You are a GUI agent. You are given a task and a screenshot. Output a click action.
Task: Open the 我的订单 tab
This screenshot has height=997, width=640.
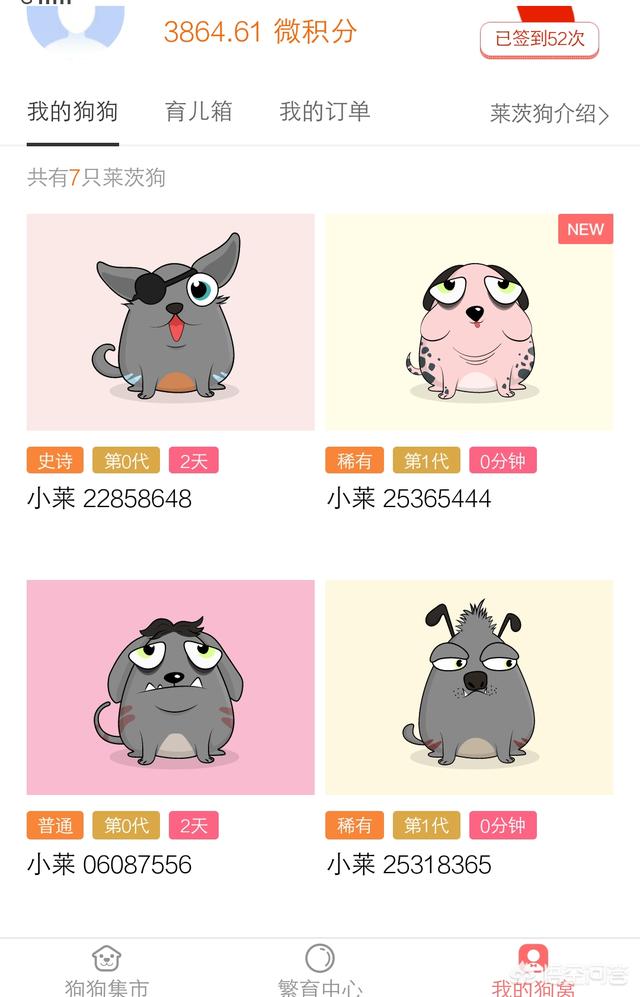pyautogui.click(x=325, y=112)
